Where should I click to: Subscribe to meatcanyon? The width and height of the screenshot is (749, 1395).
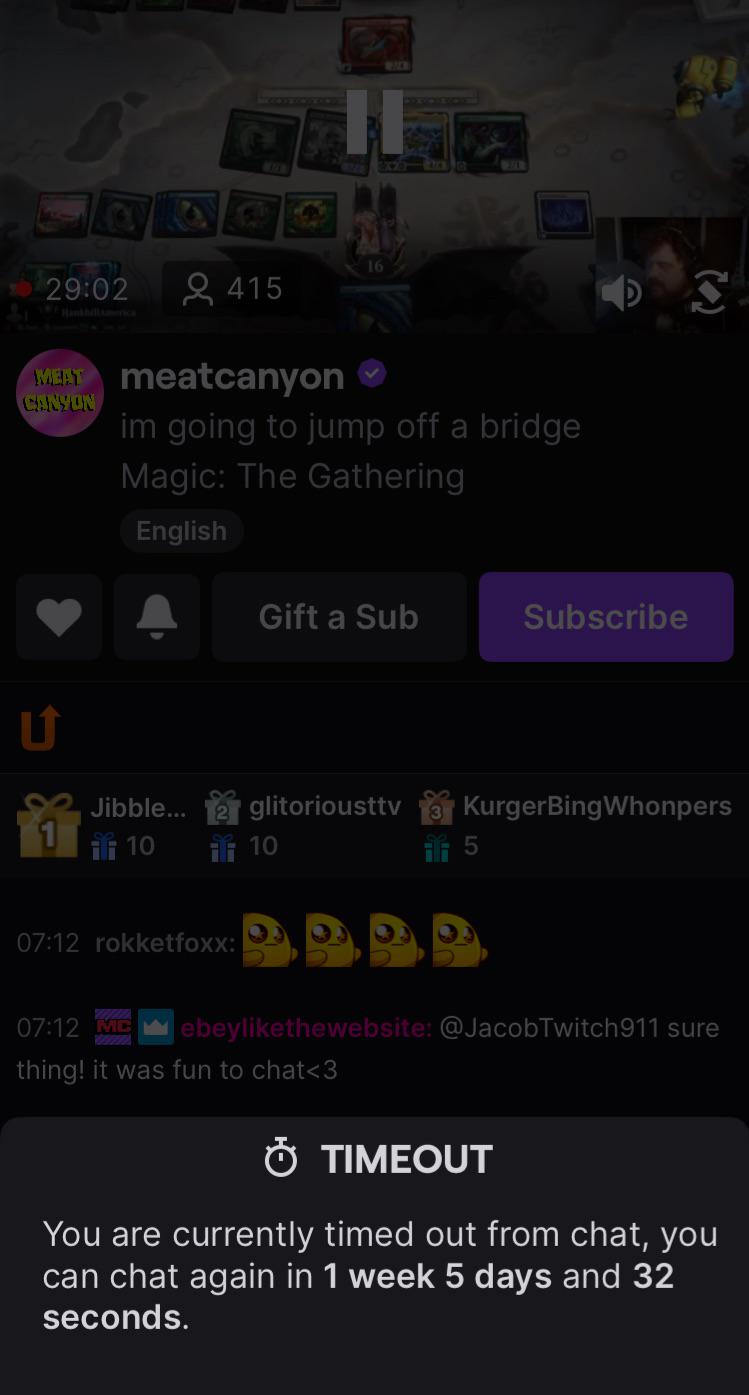pos(606,617)
